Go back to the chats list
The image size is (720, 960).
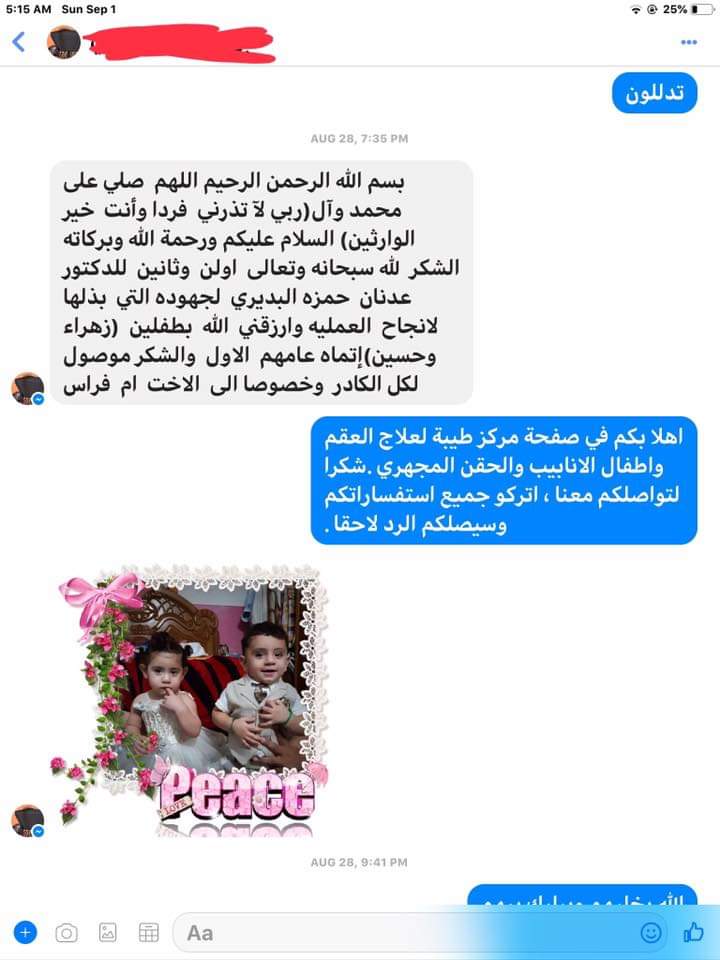(18, 42)
